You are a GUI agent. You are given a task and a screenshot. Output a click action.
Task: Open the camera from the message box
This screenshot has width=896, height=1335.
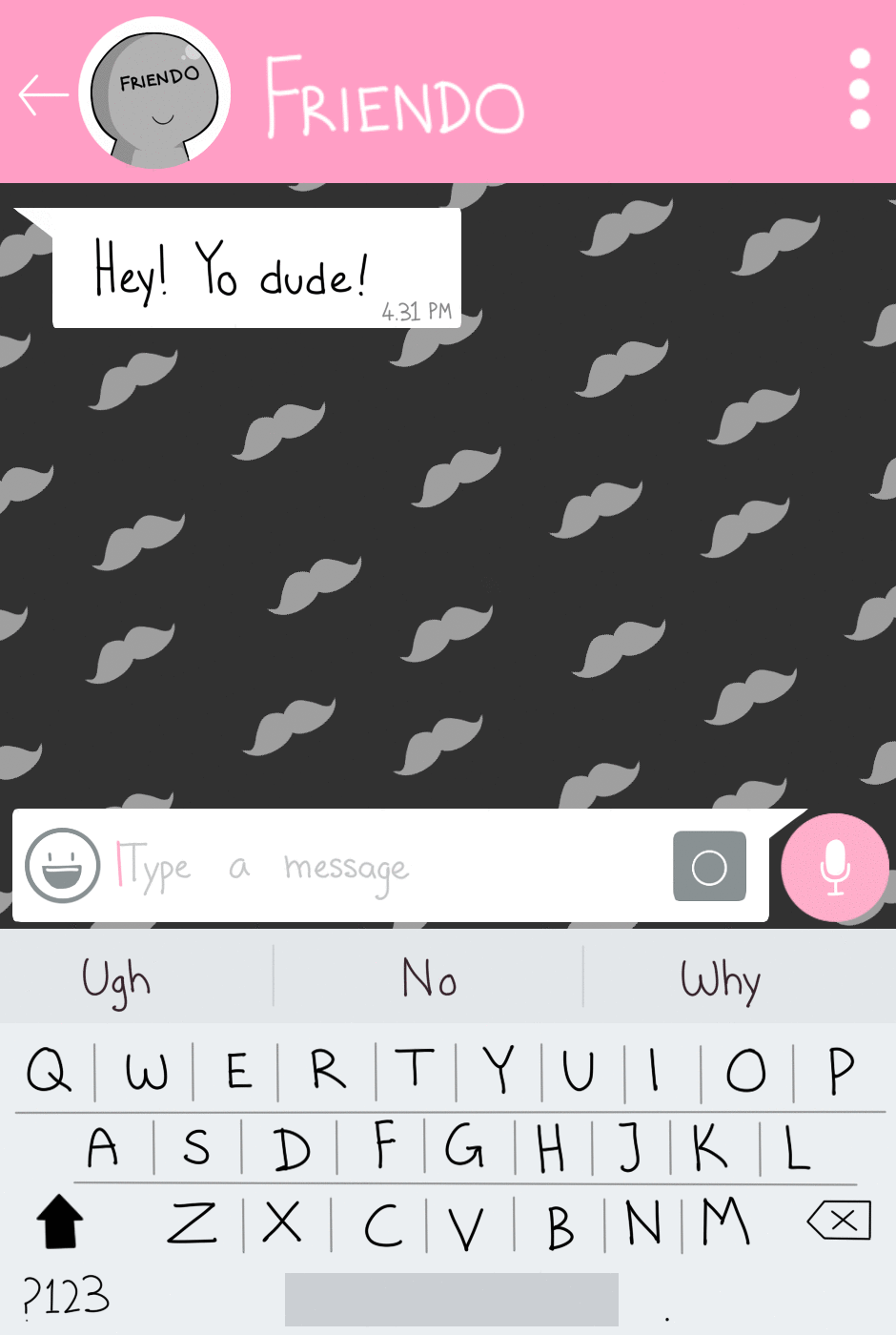tap(709, 866)
